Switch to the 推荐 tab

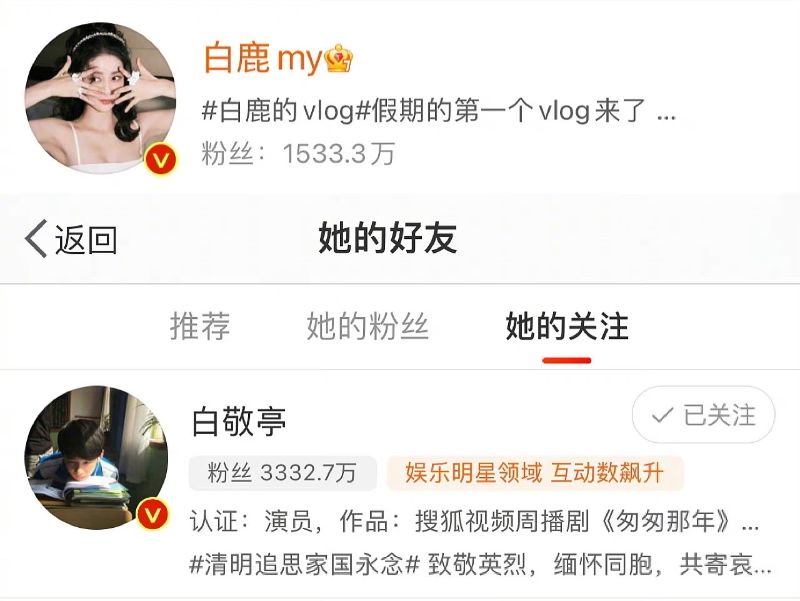click(x=200, y=327)
